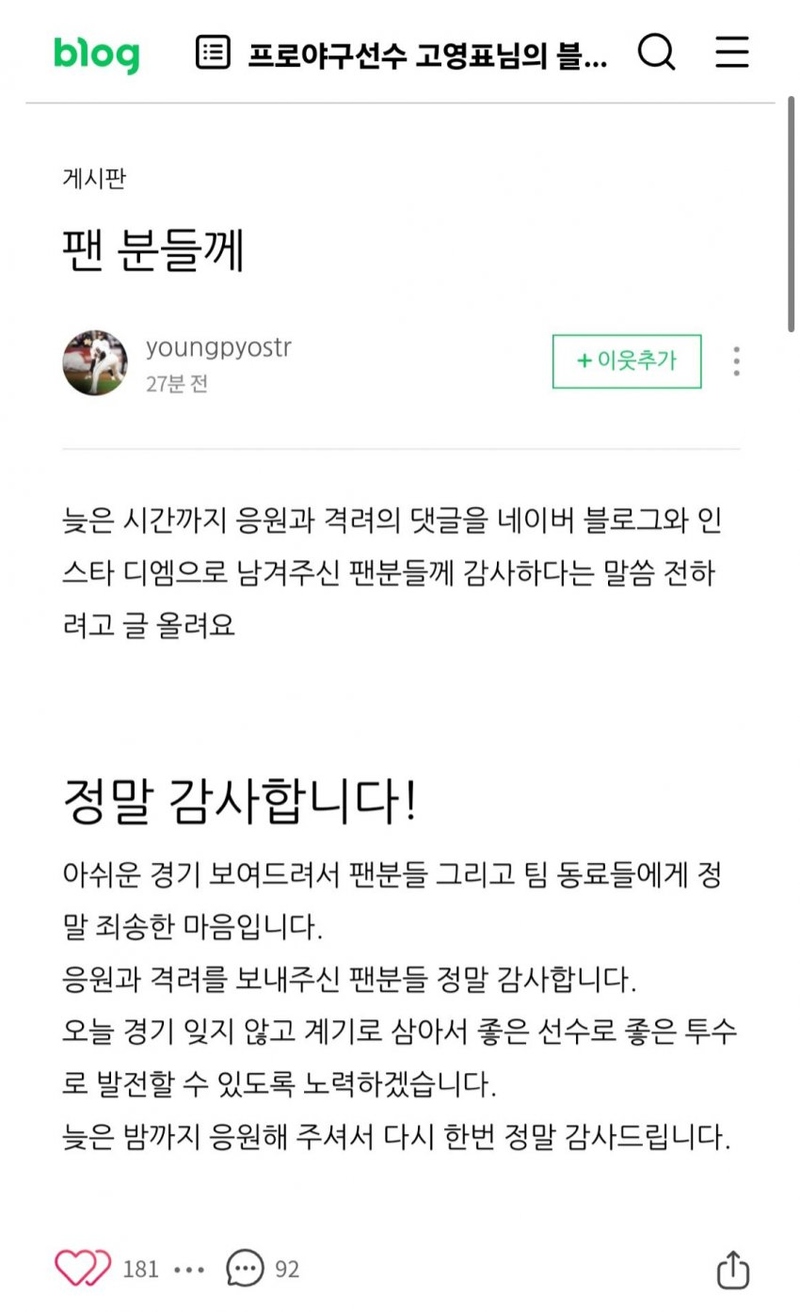Image resolution: width=800 pixels, height=1312 pixels.
Task: Visit the youngpyostr blog name
Action: coord(218,347)
